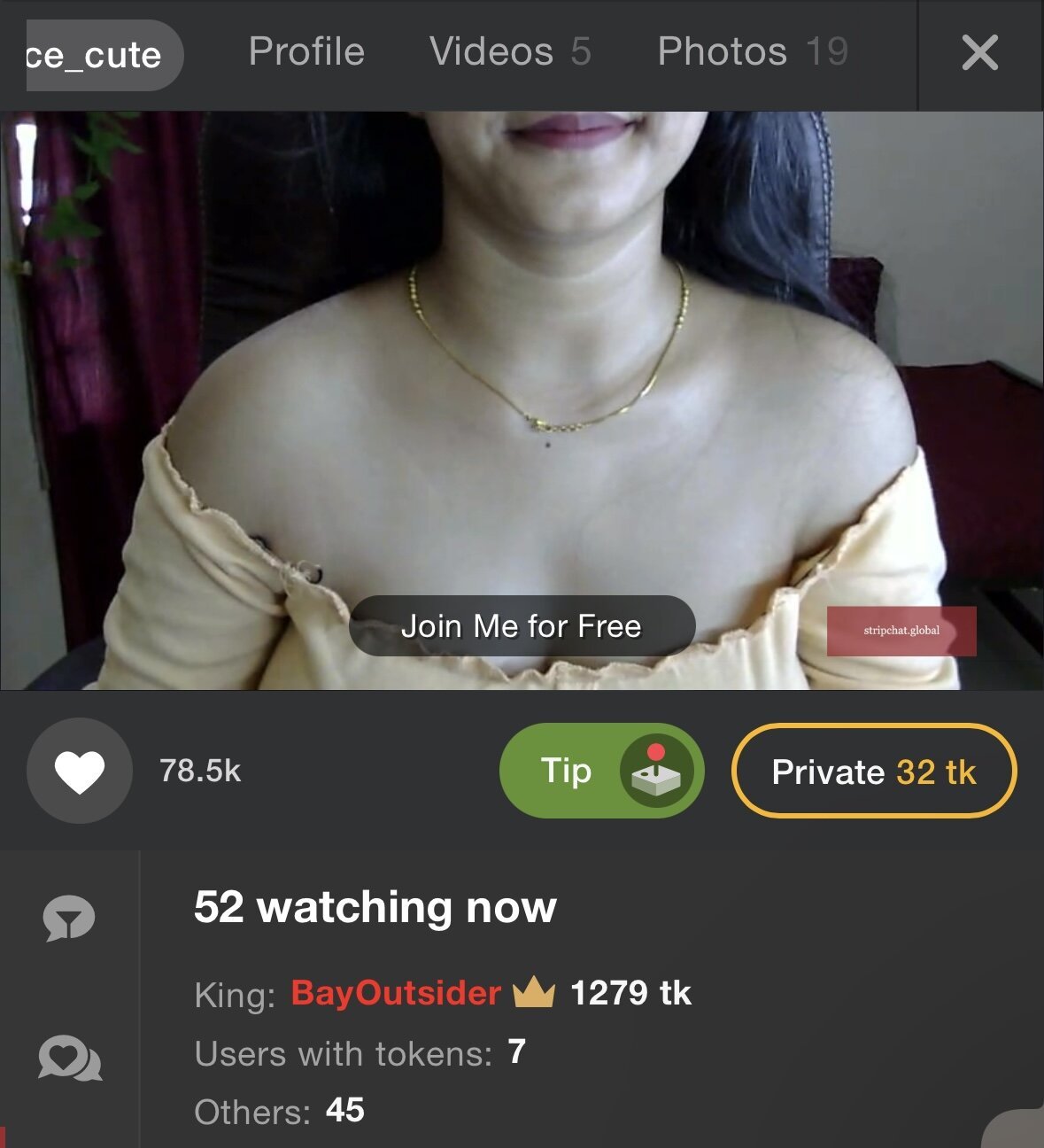Select the ce_cute username tab
1044x1148 pixels.
point(96,56)
